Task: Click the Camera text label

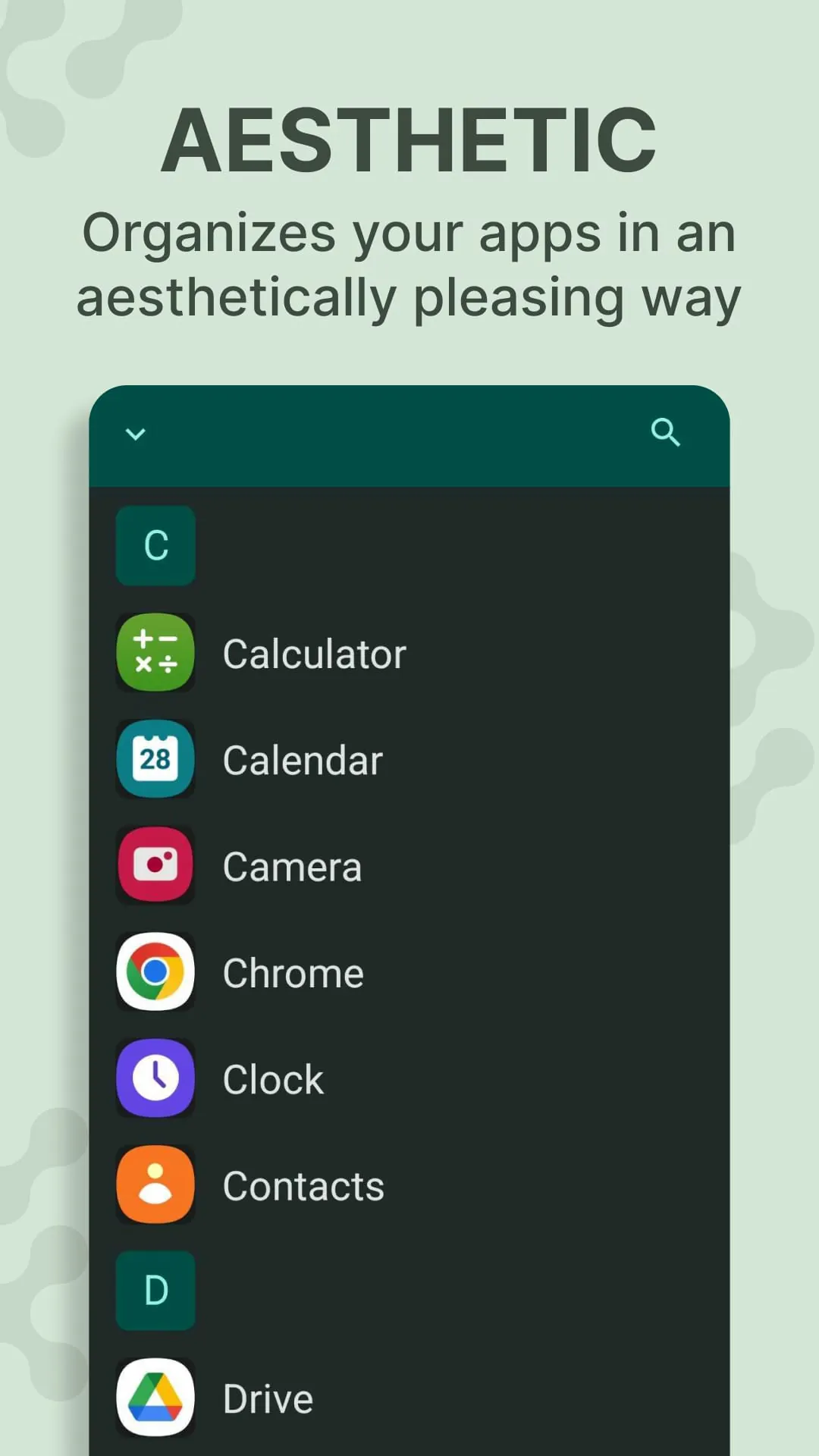Action: tap(291, 865)
